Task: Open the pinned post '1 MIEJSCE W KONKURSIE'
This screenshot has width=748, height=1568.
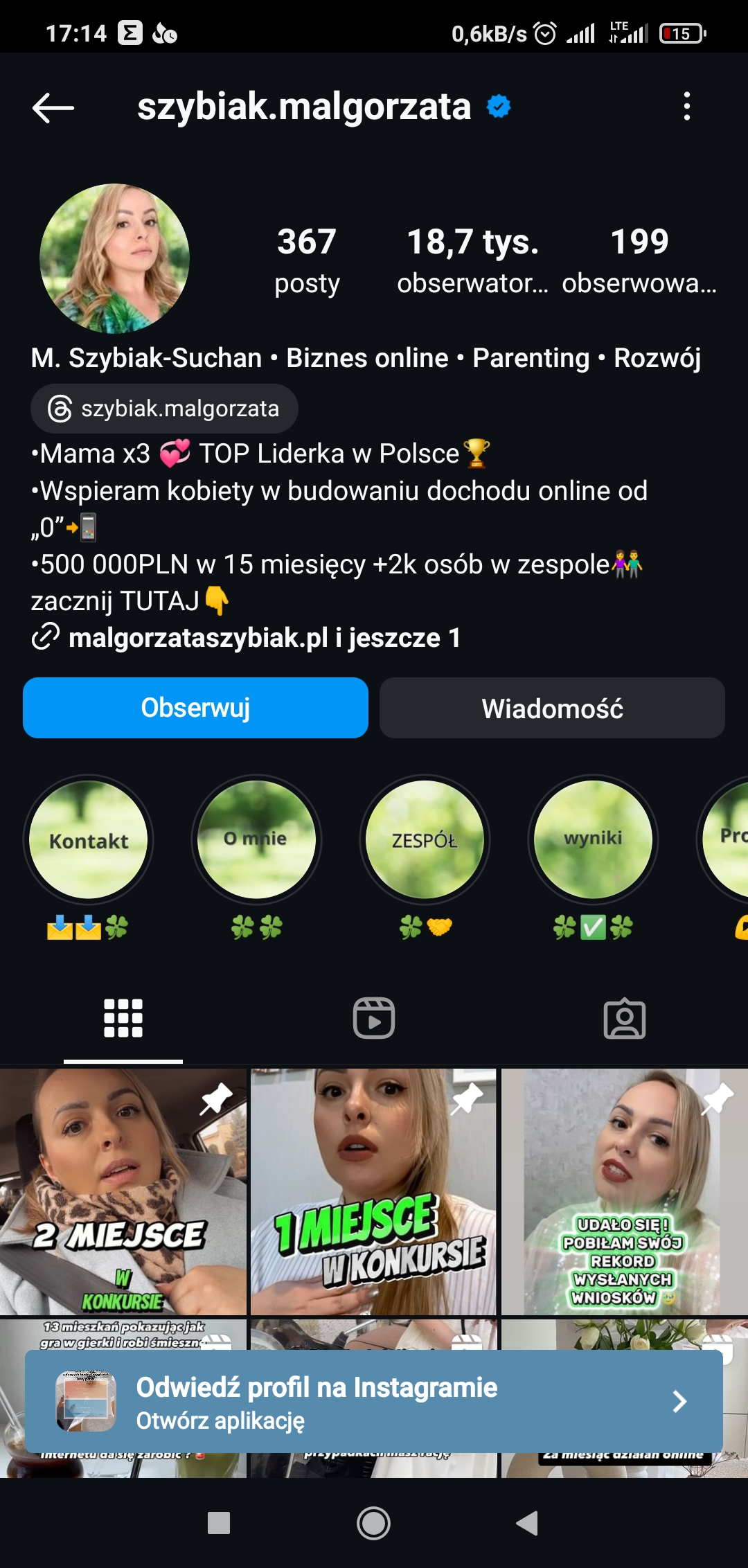Action: click(374, 1191)
